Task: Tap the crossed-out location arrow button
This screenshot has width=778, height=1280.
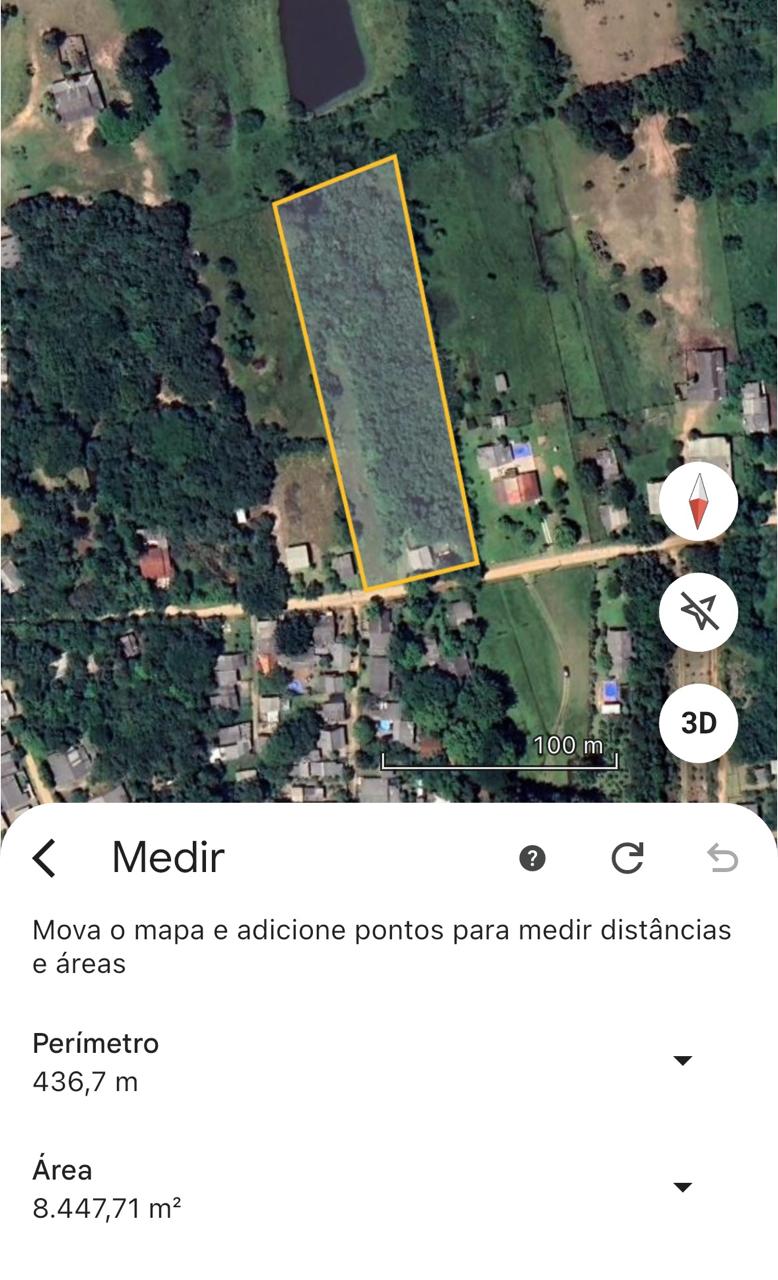Action: pyautogui.click(x=698, y=612)
